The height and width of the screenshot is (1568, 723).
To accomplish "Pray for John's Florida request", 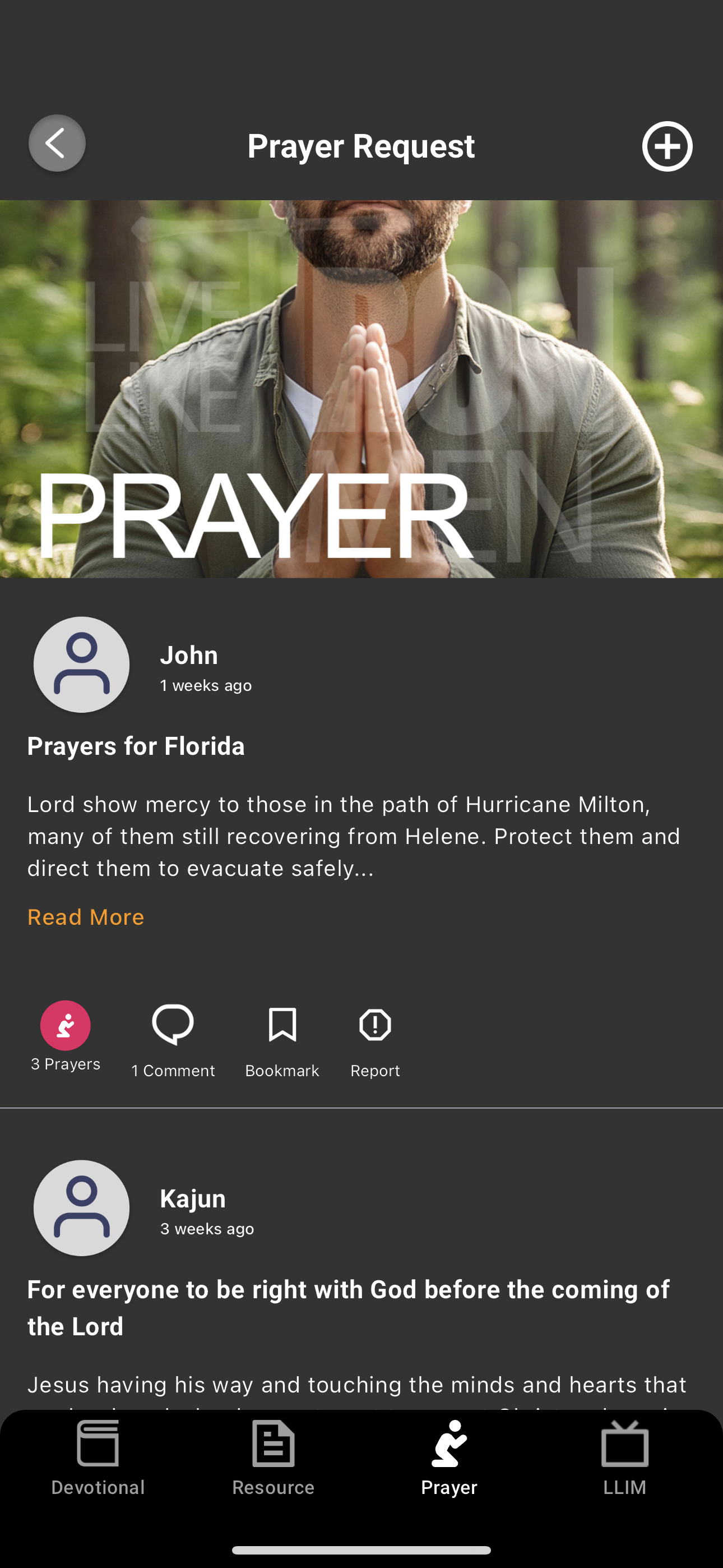I will pyautogui.click(x=66, y=1026).
